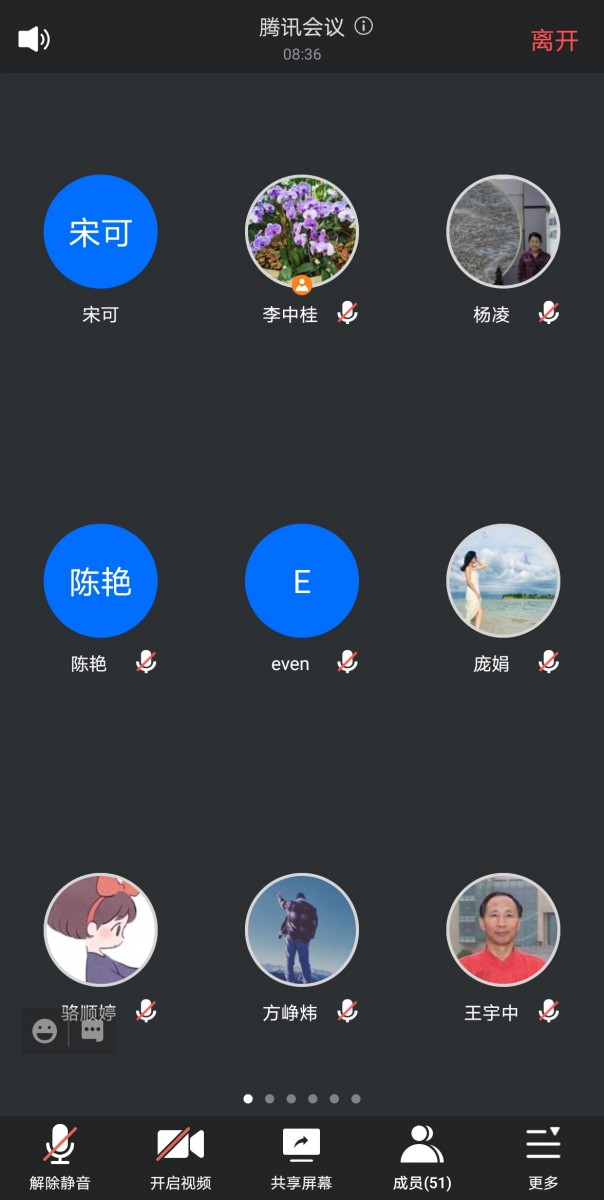This screenshot has height=1200, width=604.
Task: Select participant tile 庞娟
Action: click(503, 581)
